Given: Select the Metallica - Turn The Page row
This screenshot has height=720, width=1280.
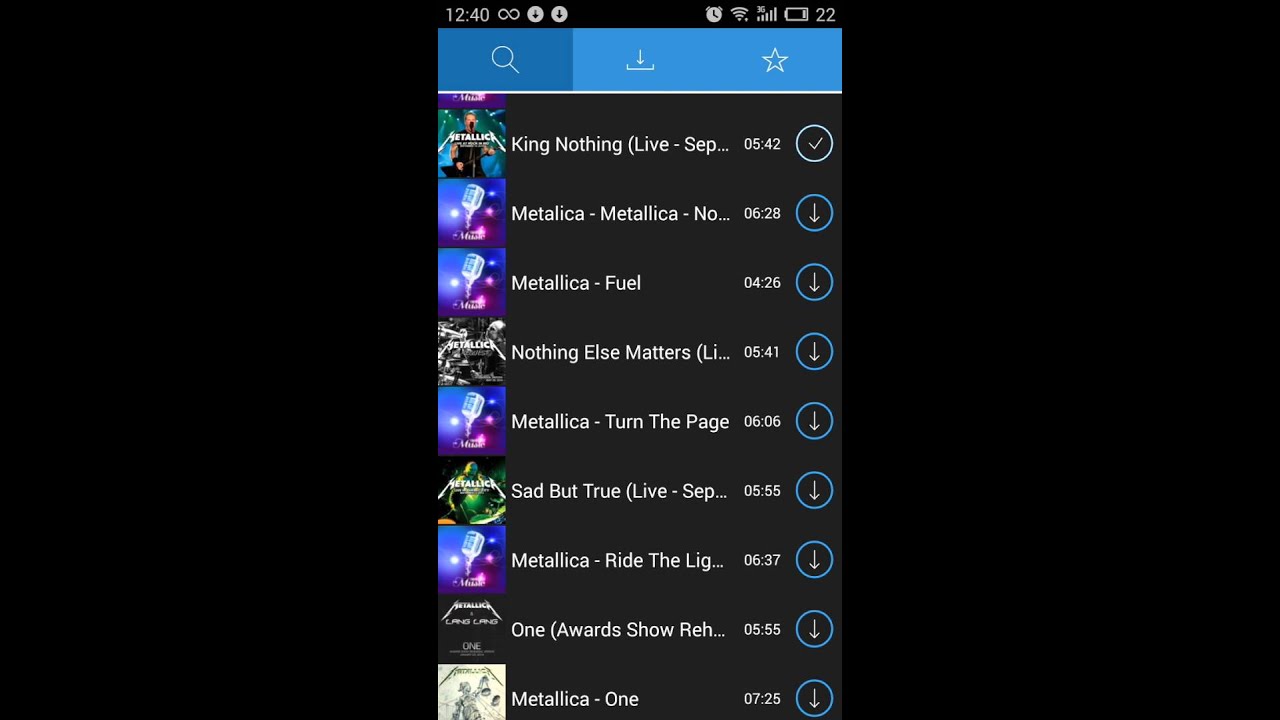Looking at the screenshot, I should 620,421.
